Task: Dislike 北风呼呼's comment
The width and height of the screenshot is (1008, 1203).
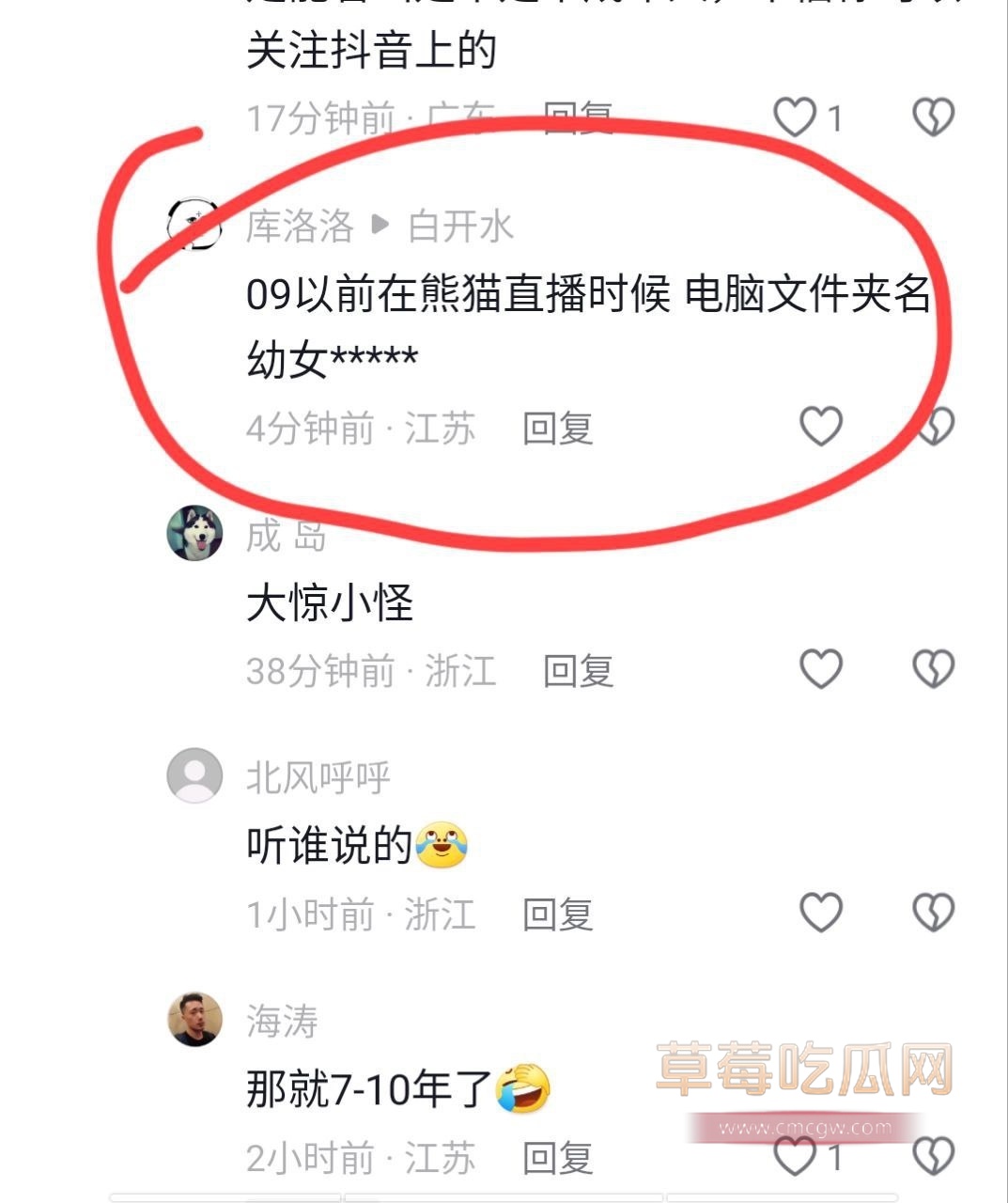Action: click(x=933, y=912)
